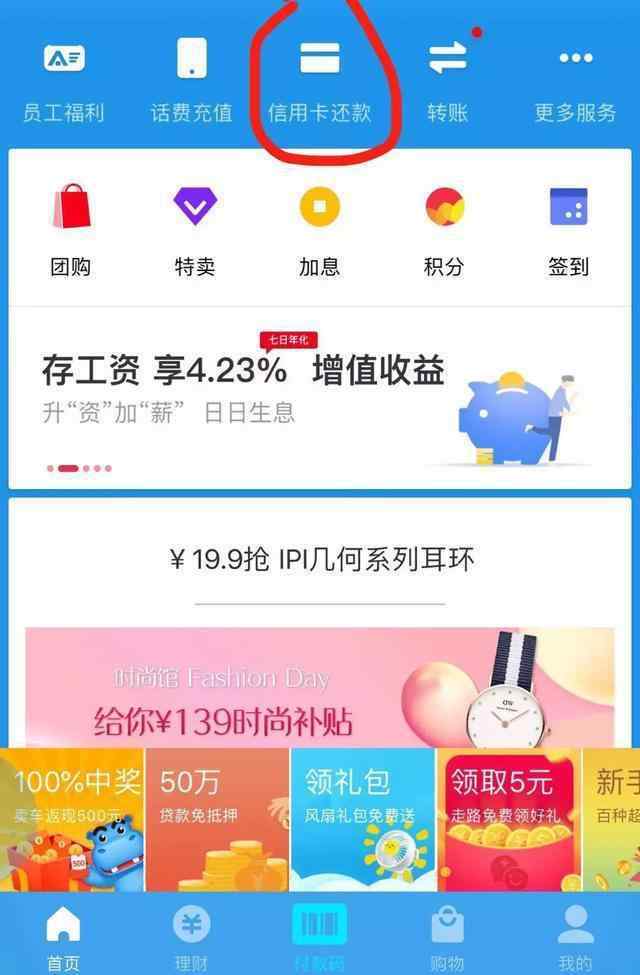Open 特卖 special sale
This screenshot has height=975, width=640.
coord(195,228)
